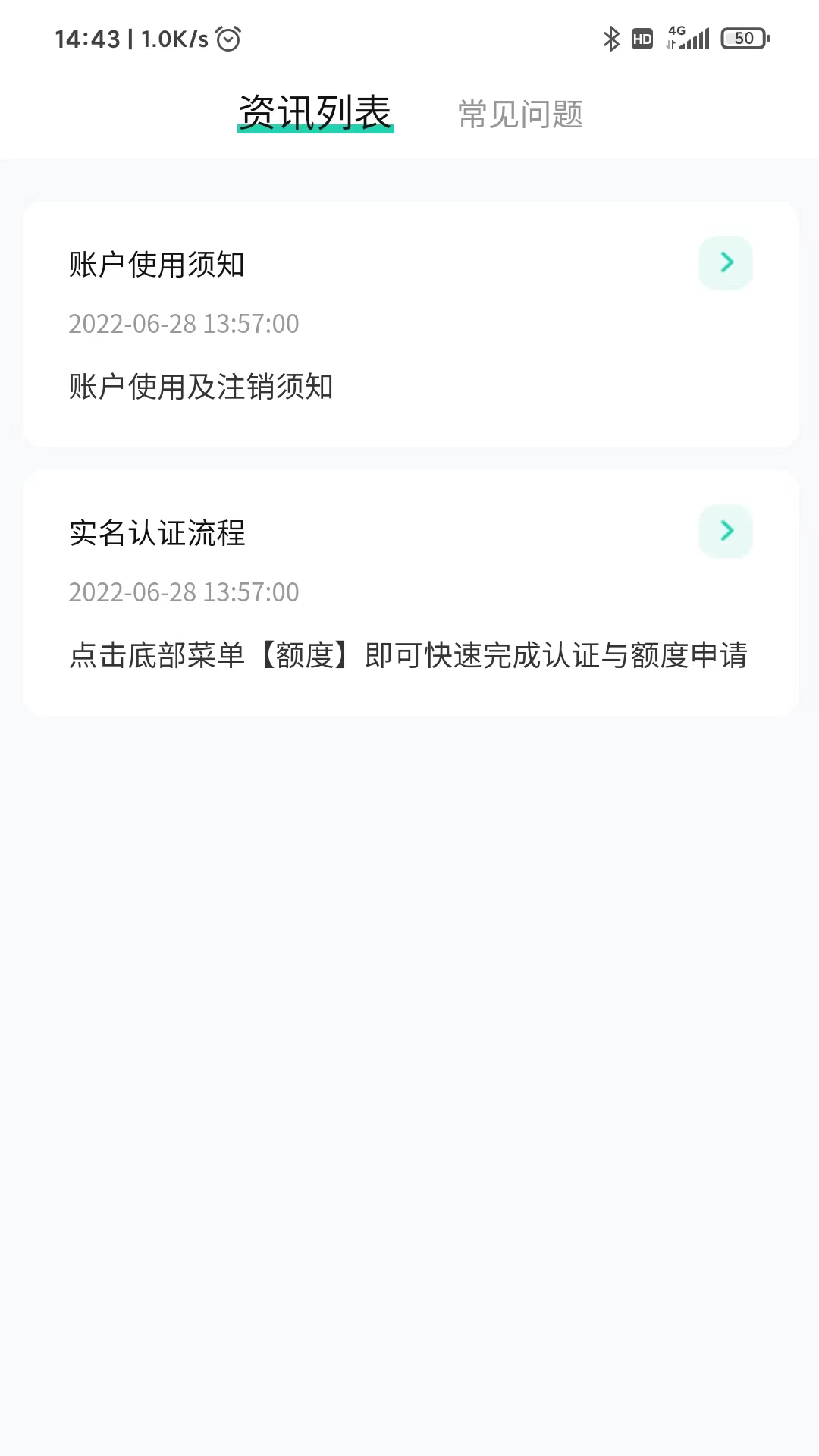Tap the 4G signal indicator
The width and height of the screenshot is (819, 1456).
(x=679, y=32)
